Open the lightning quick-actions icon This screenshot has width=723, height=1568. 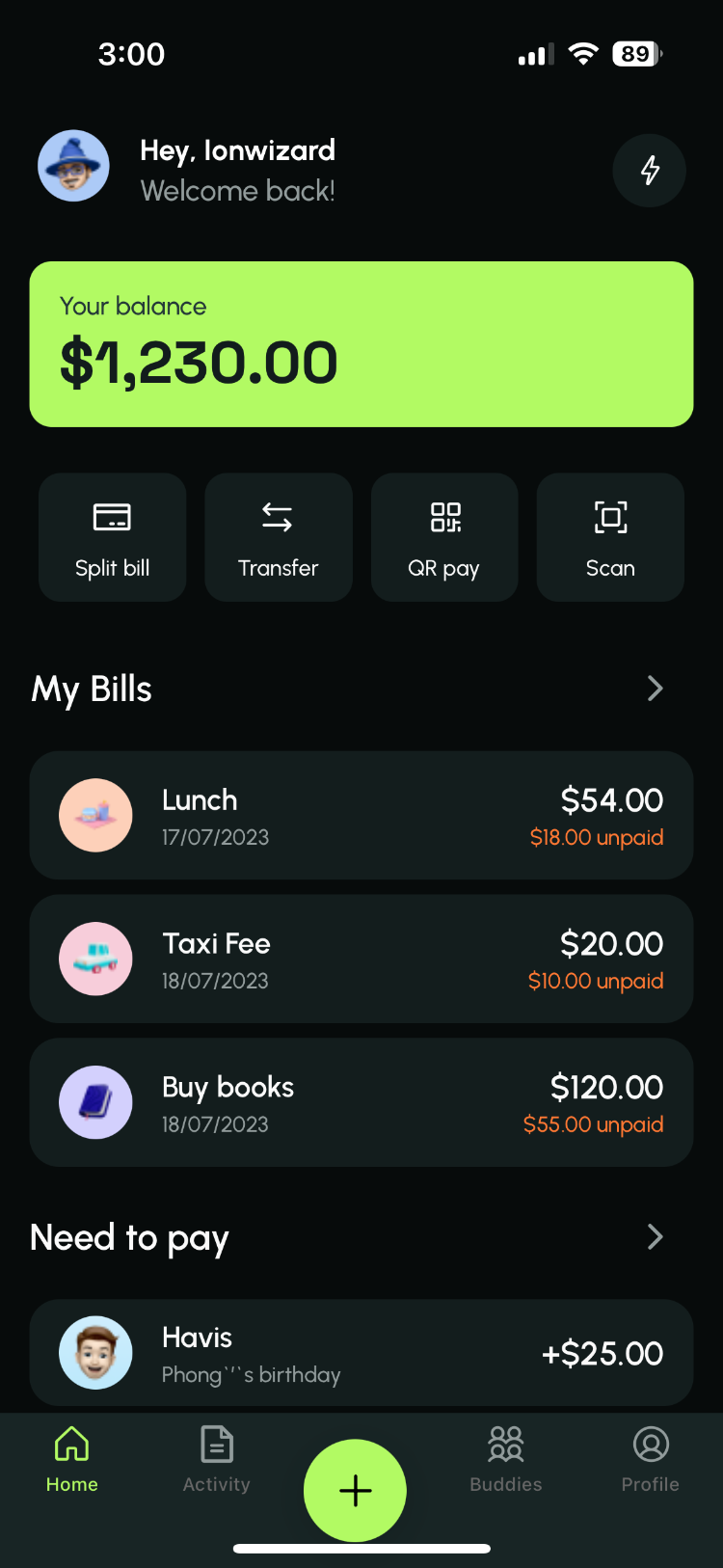point(649,171)
